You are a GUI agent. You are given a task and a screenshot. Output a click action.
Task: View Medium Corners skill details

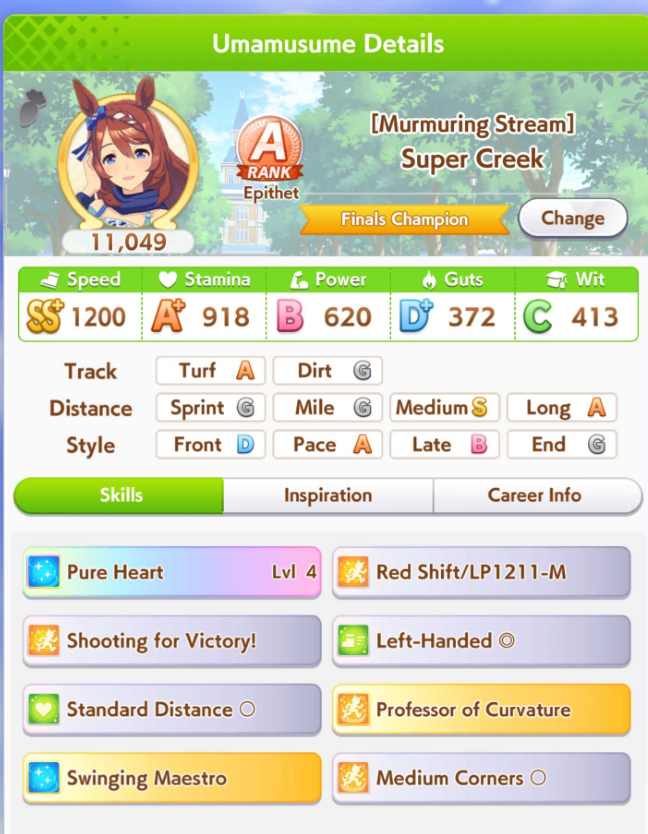[481, 778]
